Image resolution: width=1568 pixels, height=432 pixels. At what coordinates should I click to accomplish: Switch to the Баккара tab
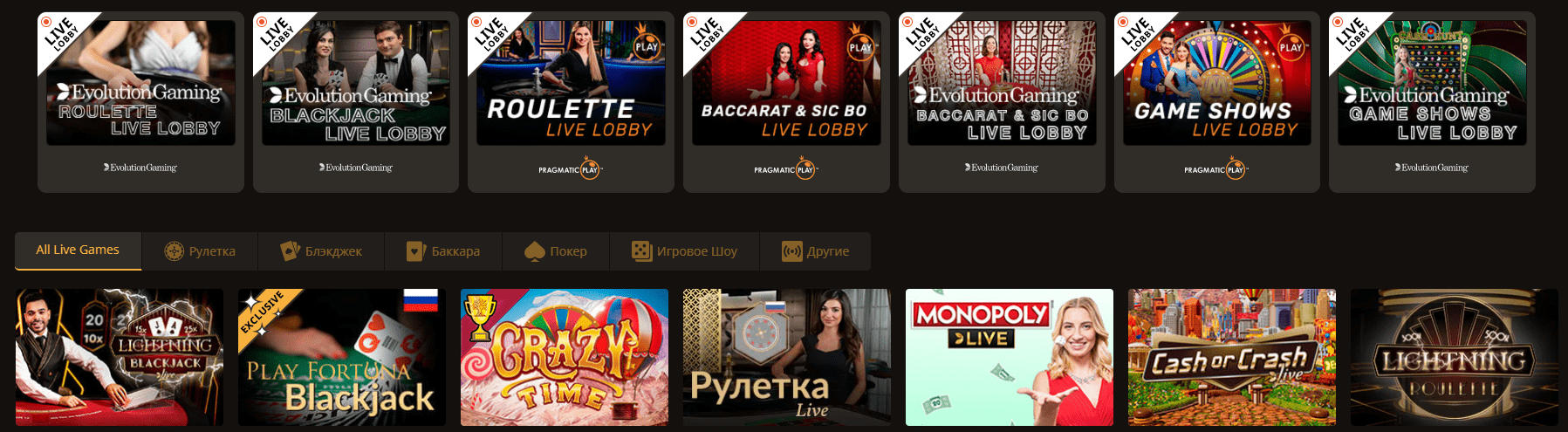tap(443, 251)
